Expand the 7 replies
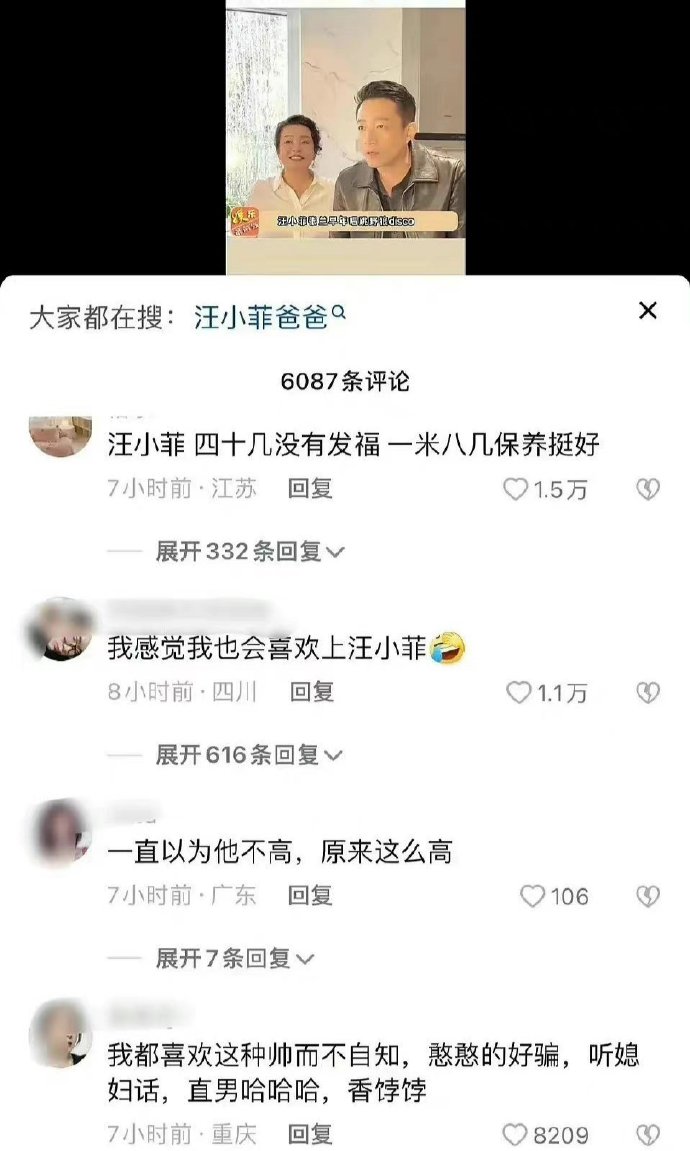690x1151 pixels. [234, 958]
